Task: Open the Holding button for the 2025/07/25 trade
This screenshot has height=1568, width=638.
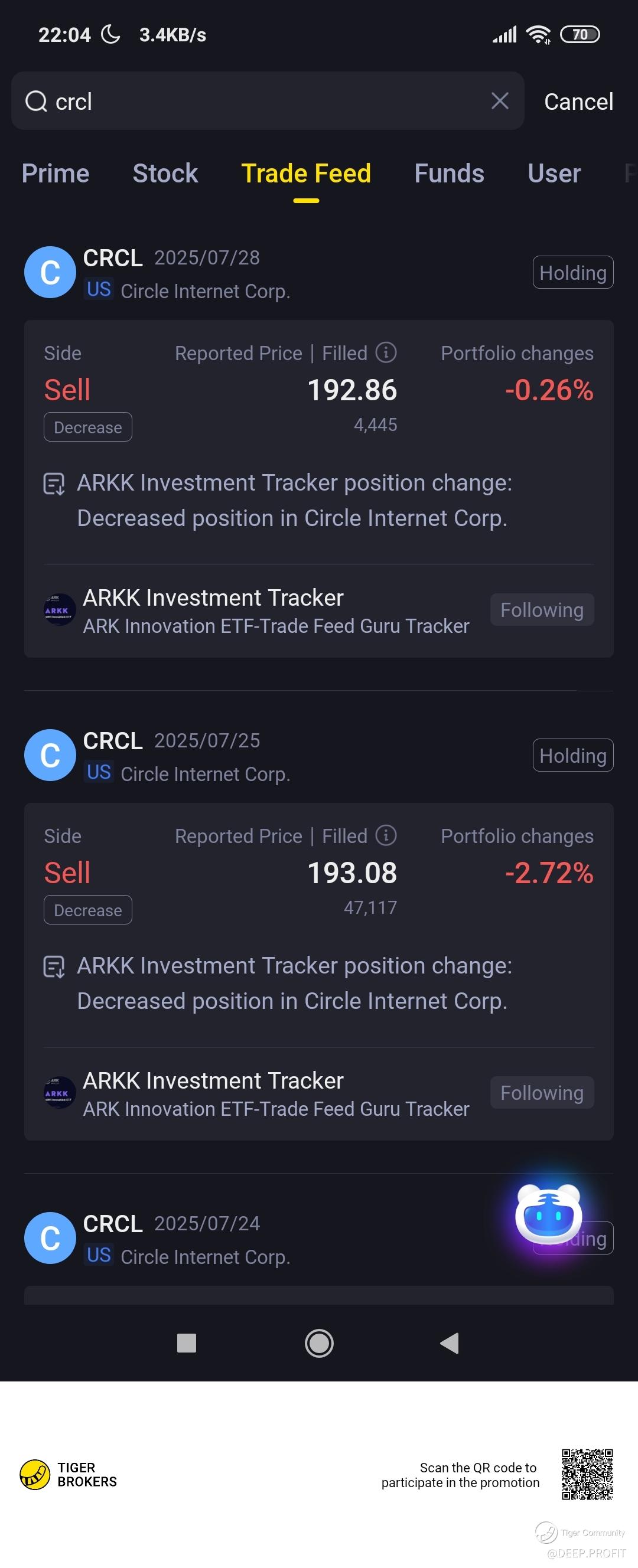Action: [573, 756]
